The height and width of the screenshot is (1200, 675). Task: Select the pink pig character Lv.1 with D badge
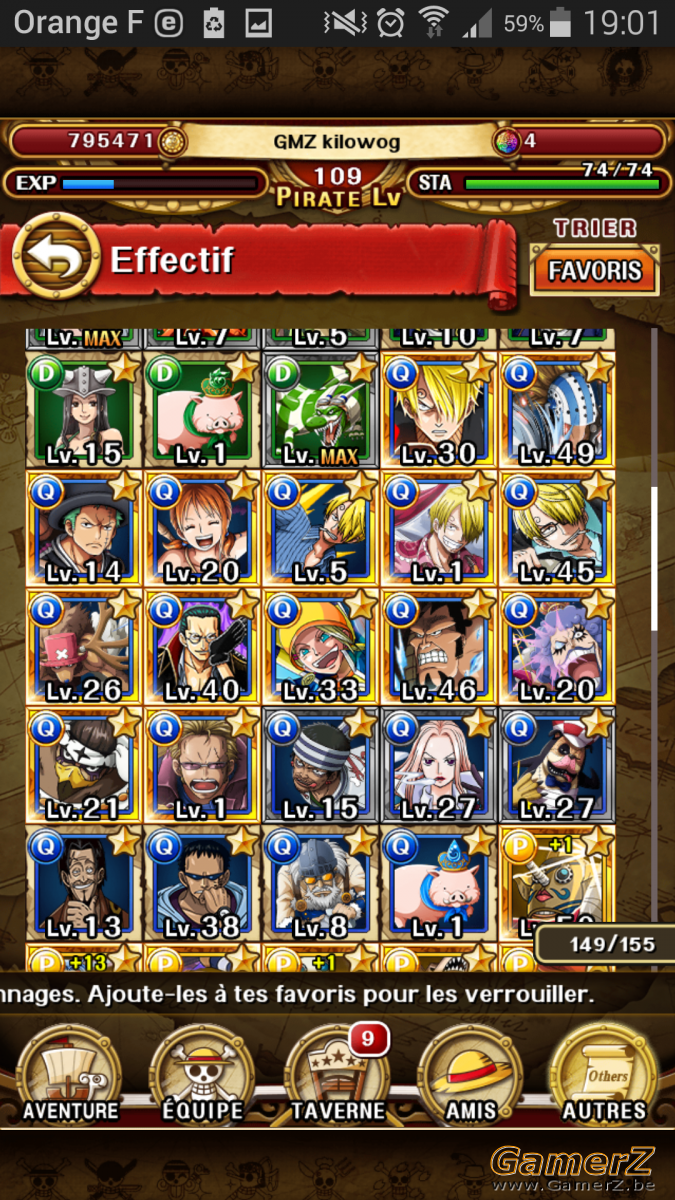tap(202, 411)
